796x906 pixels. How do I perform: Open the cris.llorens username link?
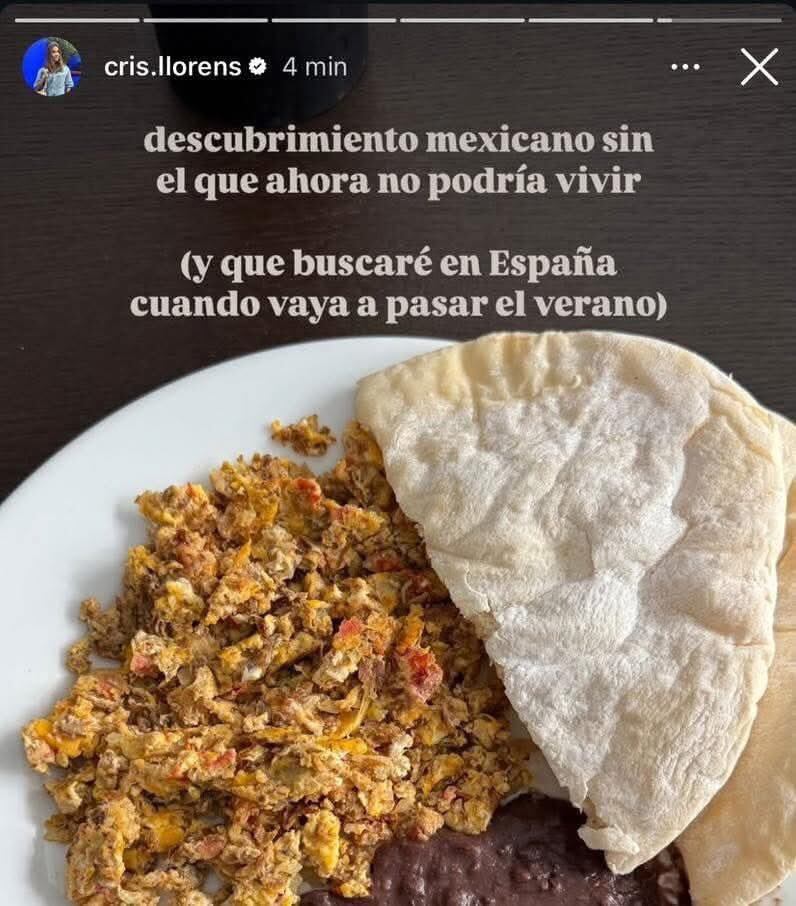172,67
